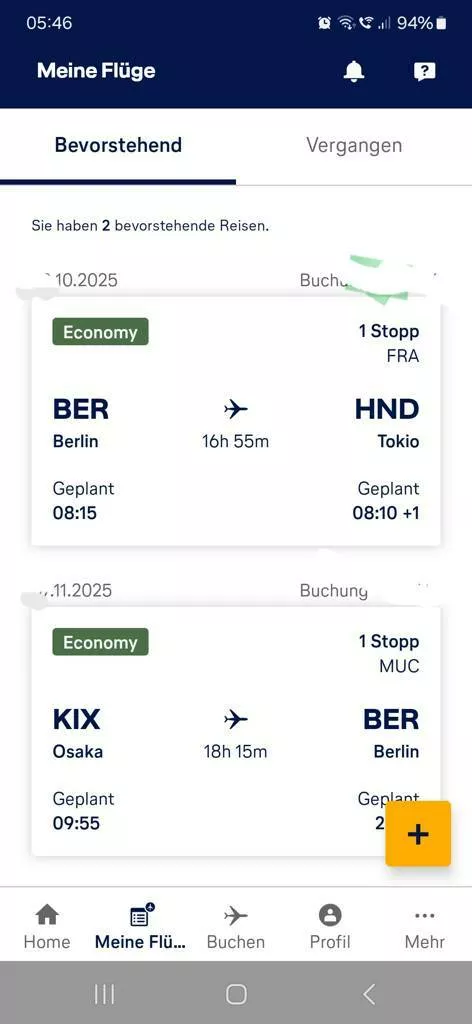
Task: Open the notifications bell
Action: 354,71
